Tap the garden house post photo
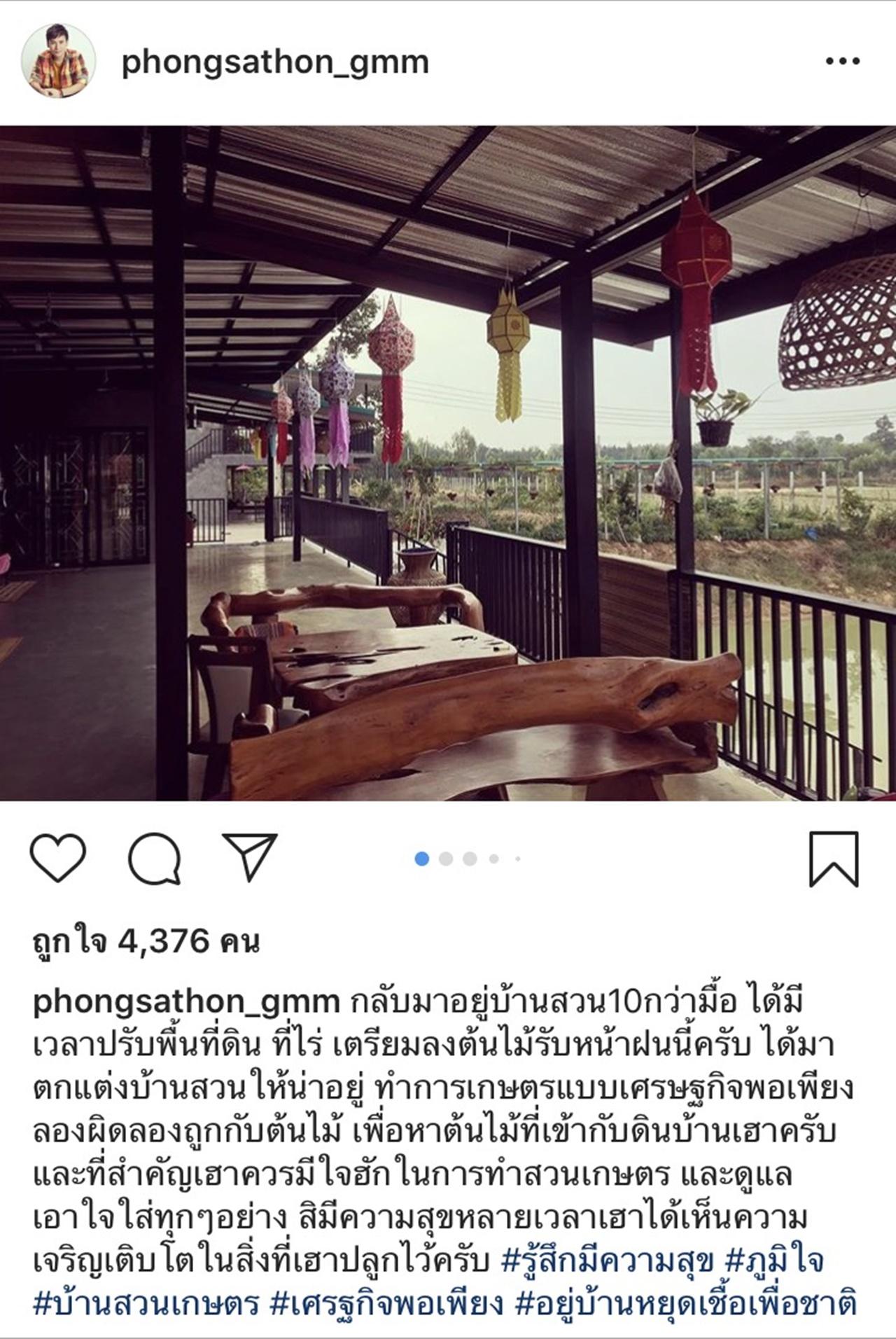896x1339 pixels. pos(448,463)
